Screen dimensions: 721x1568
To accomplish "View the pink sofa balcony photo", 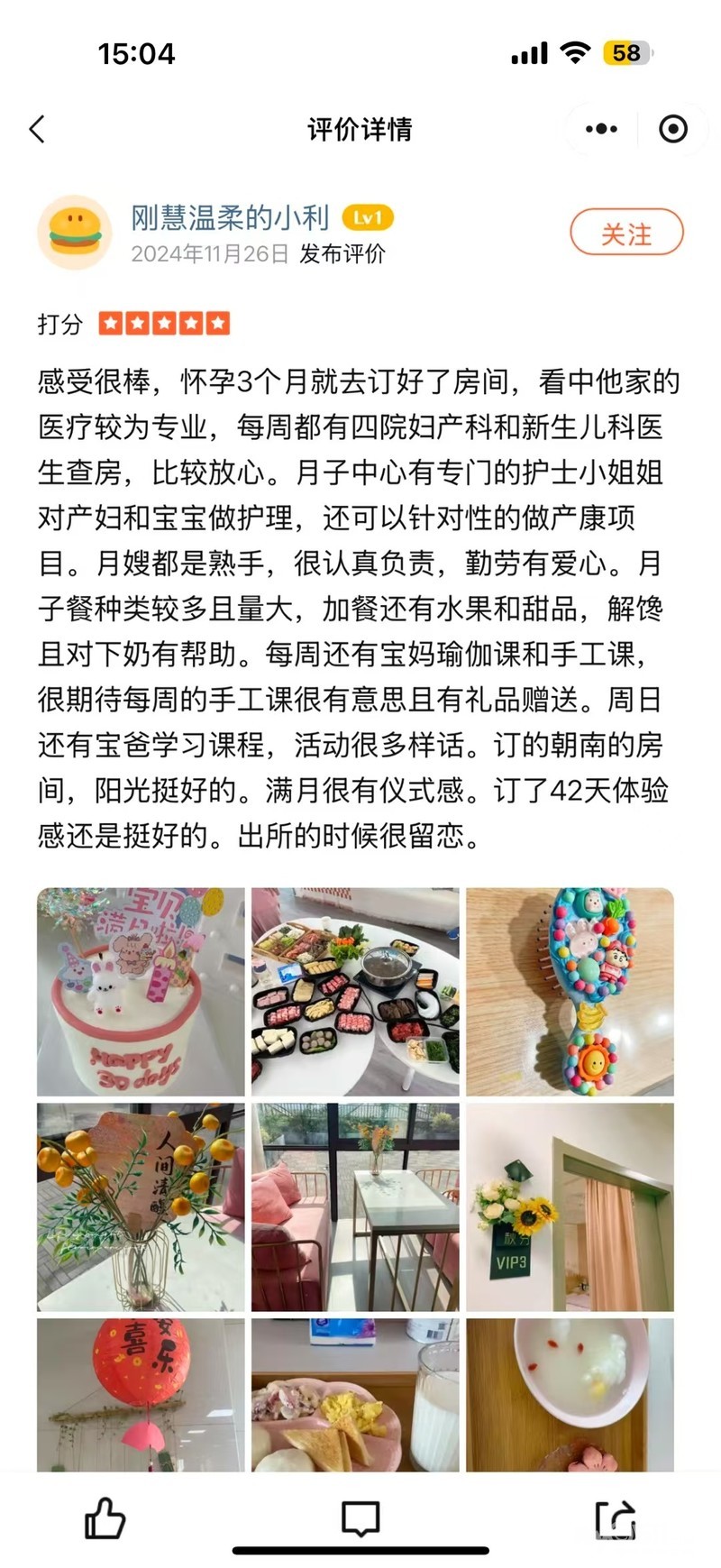I will pos(355,1206).
